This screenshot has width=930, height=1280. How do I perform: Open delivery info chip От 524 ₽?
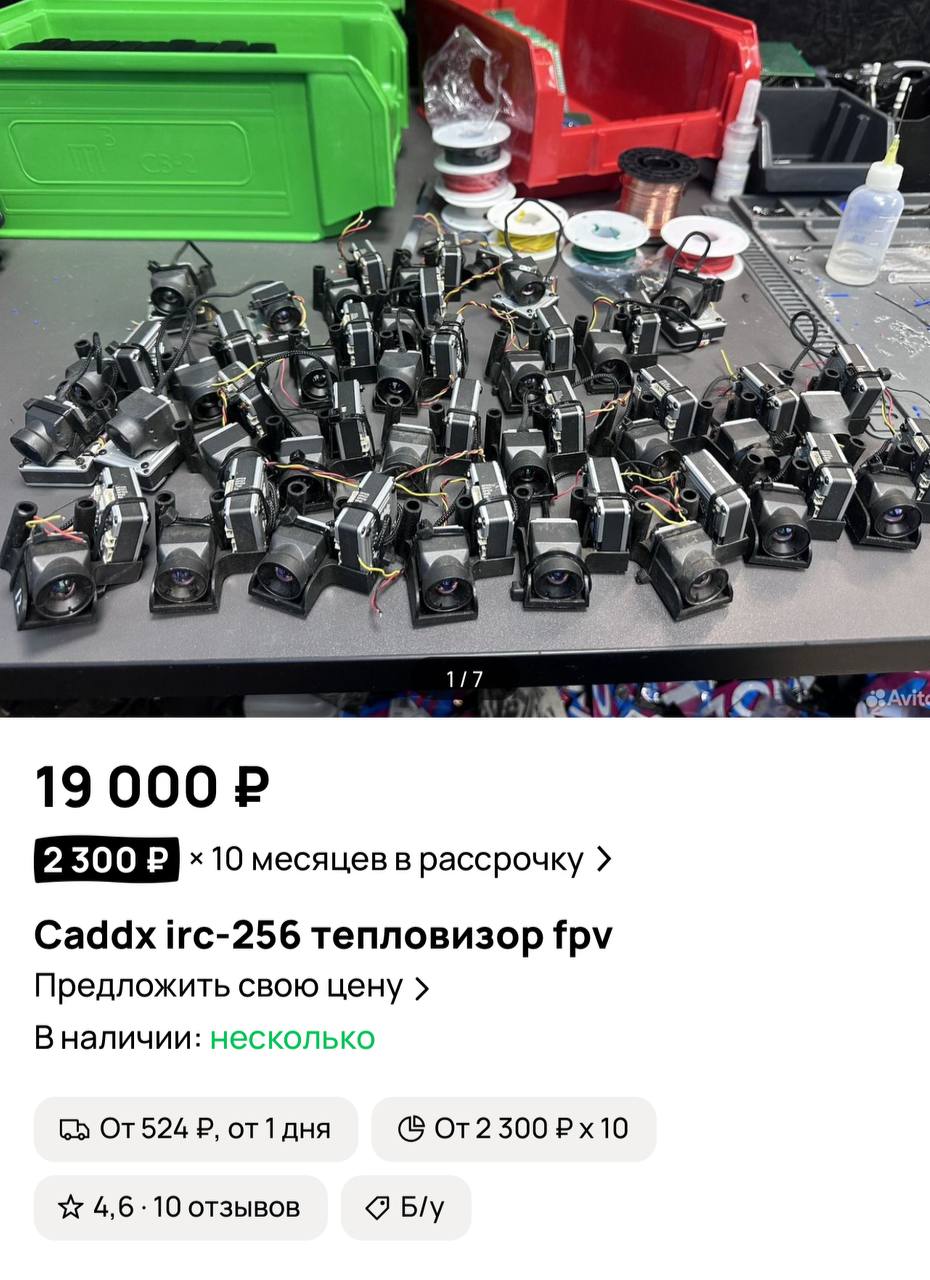(196, 1129)
